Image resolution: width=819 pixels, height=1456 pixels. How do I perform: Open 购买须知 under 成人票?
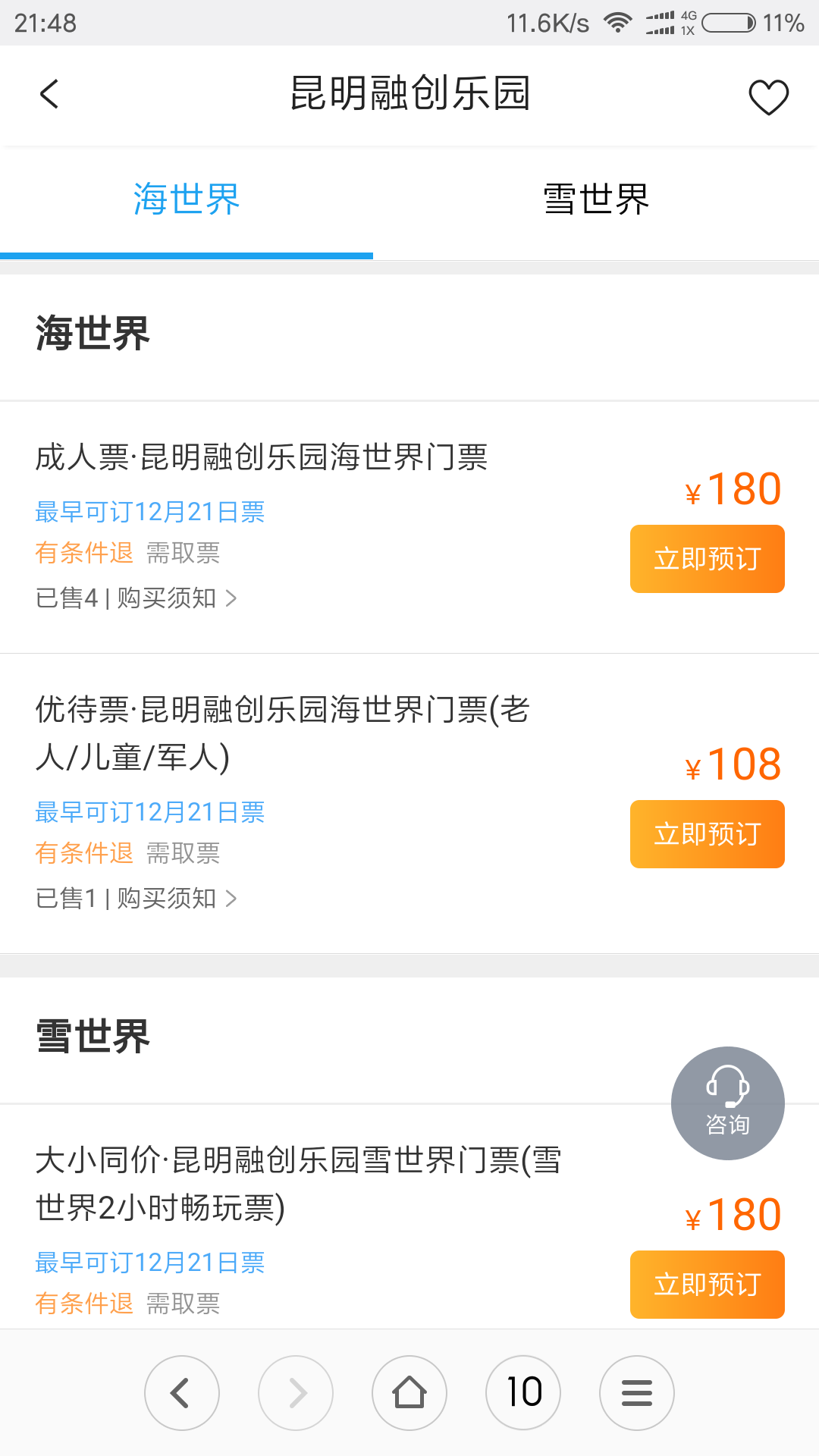[x=177, y=598]
